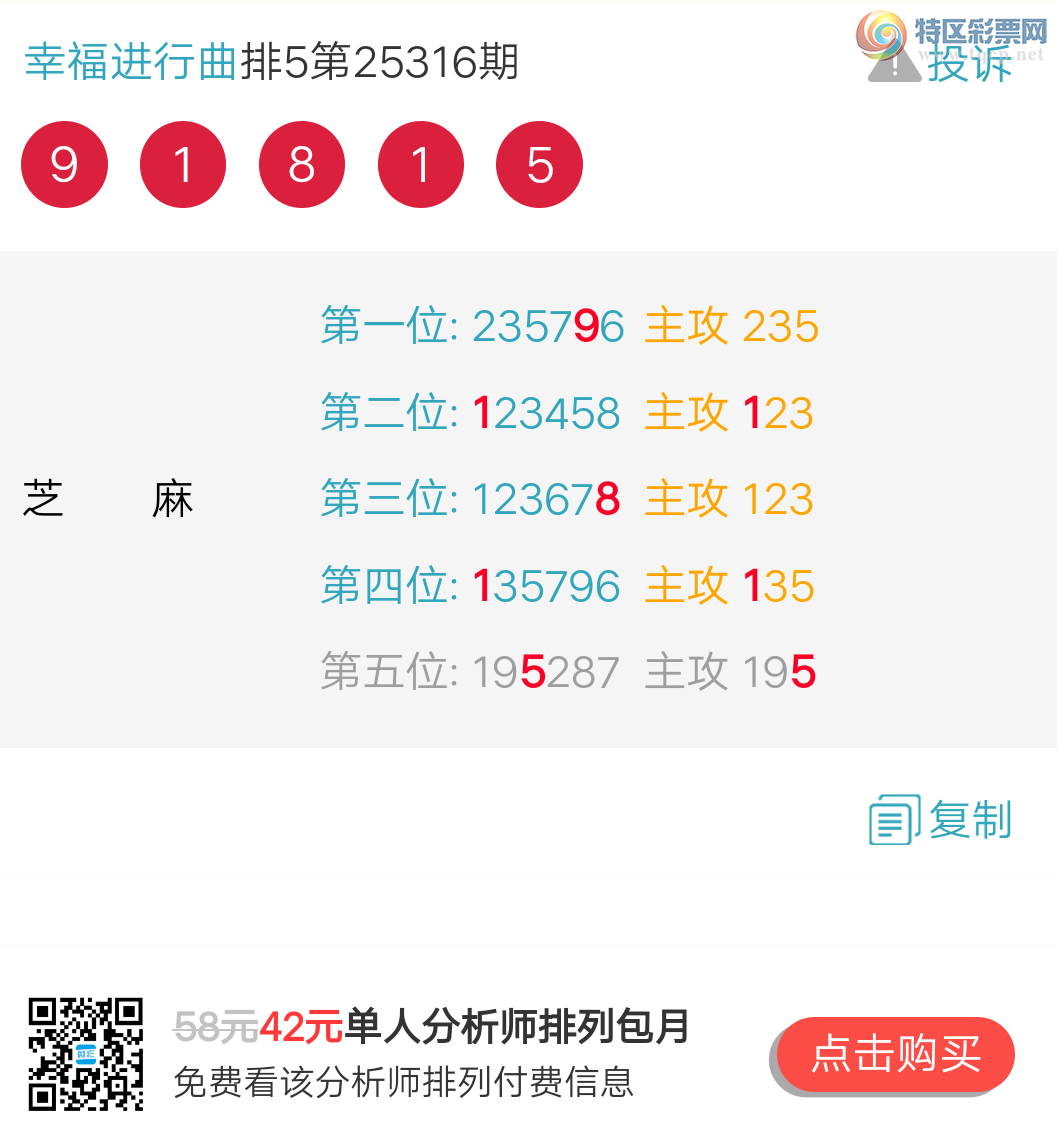
Task: Select the red ball showing 5
Action: click(x=539, y=164)
